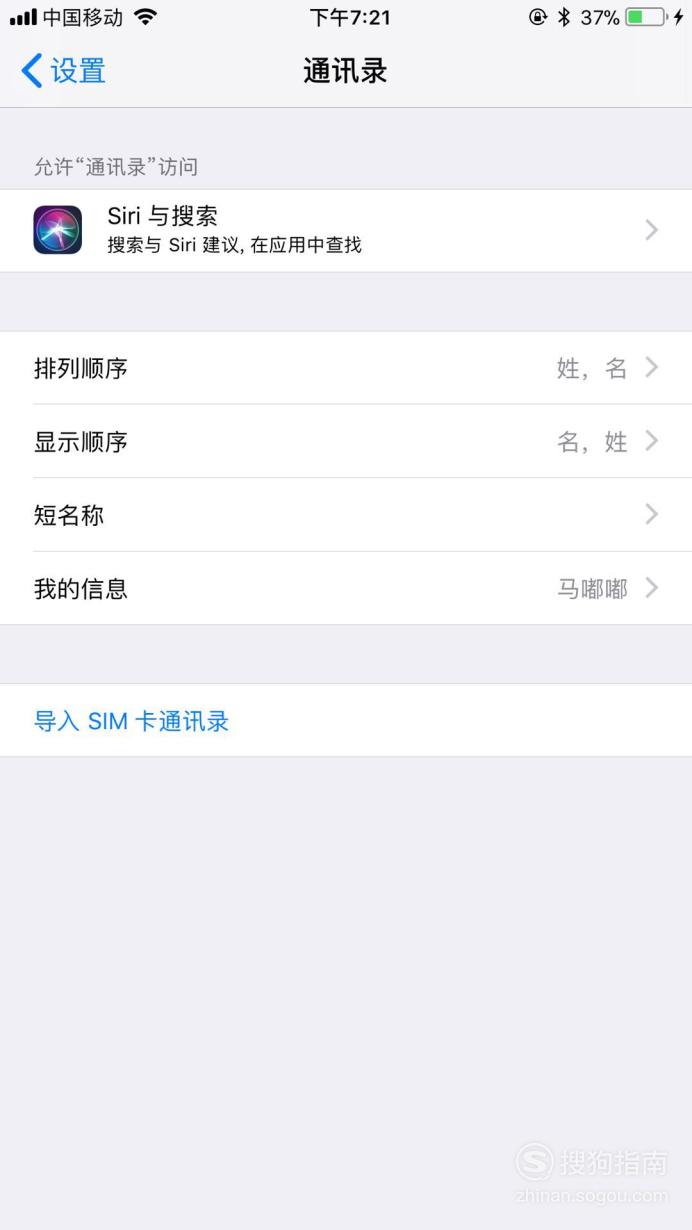Open 显示顺序 setting

click(346, 441)
